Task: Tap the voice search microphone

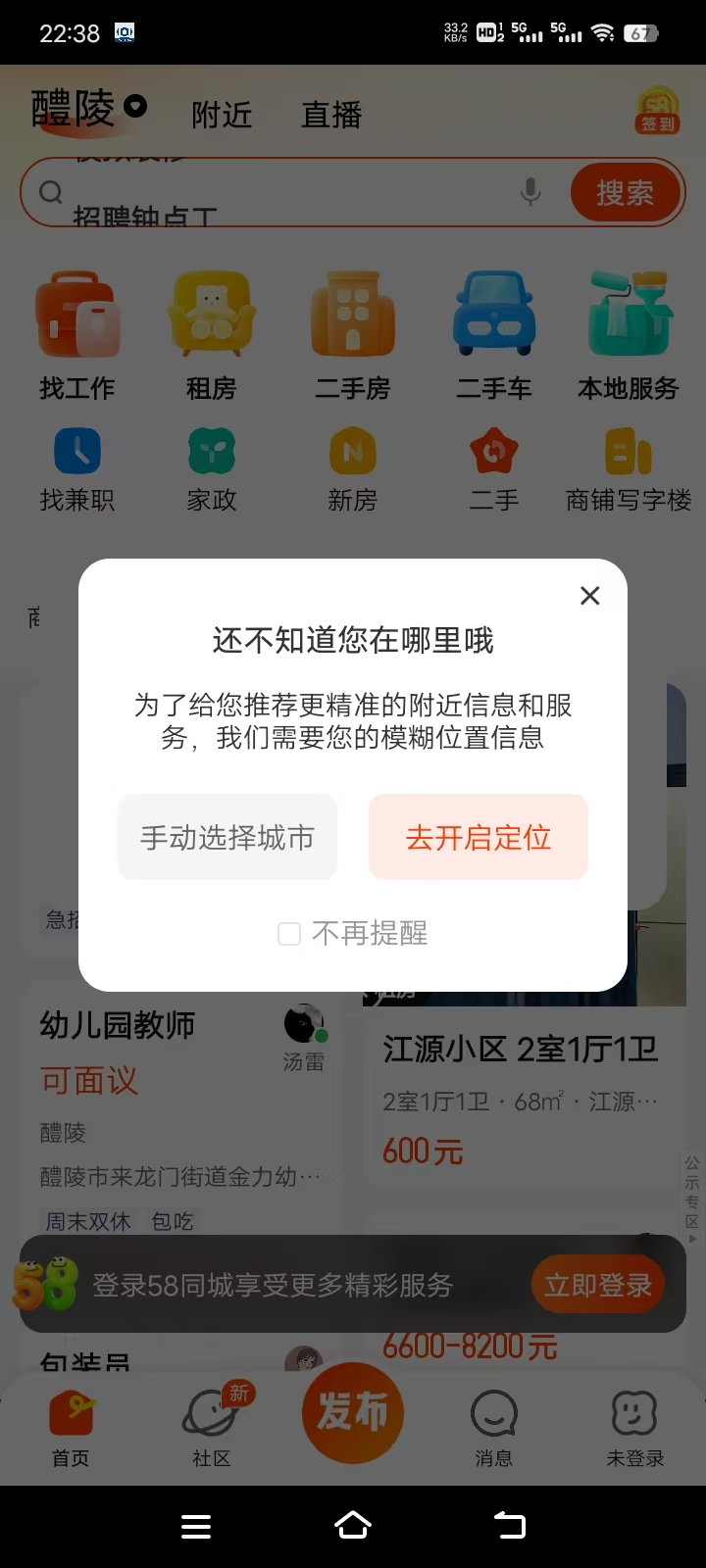Action: click(x=530, y=192)
